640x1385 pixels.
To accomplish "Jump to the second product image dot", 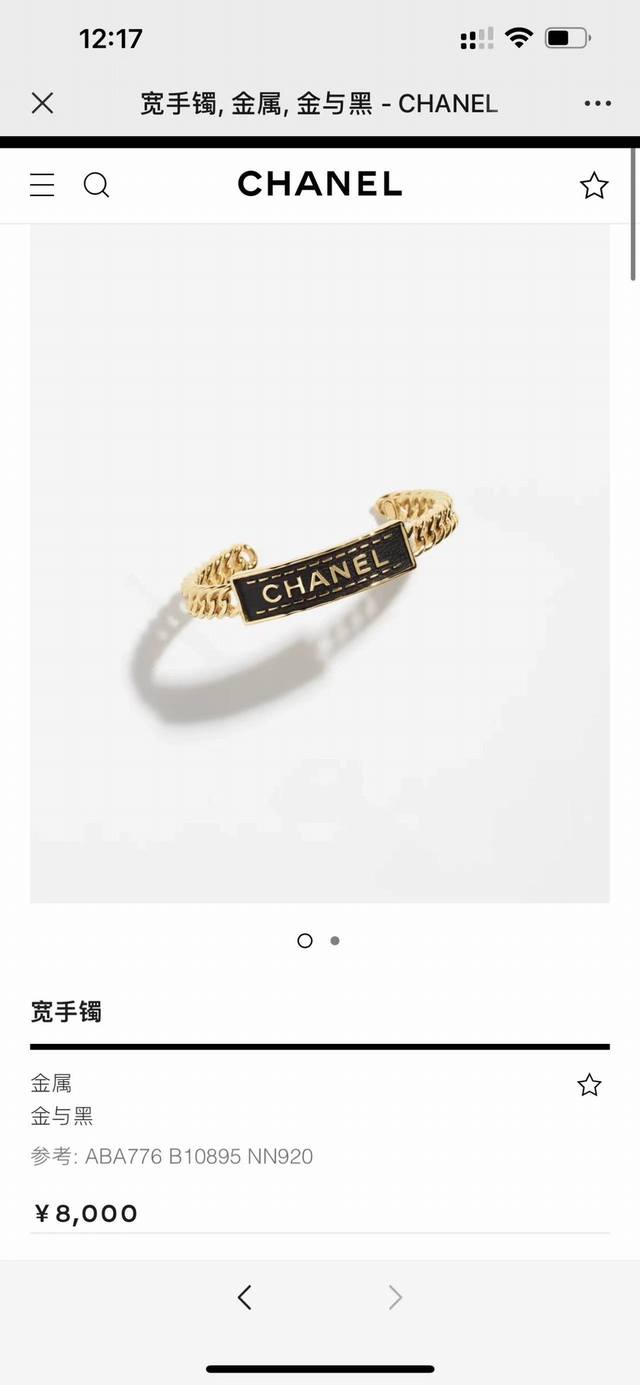I will pos(335,940).
